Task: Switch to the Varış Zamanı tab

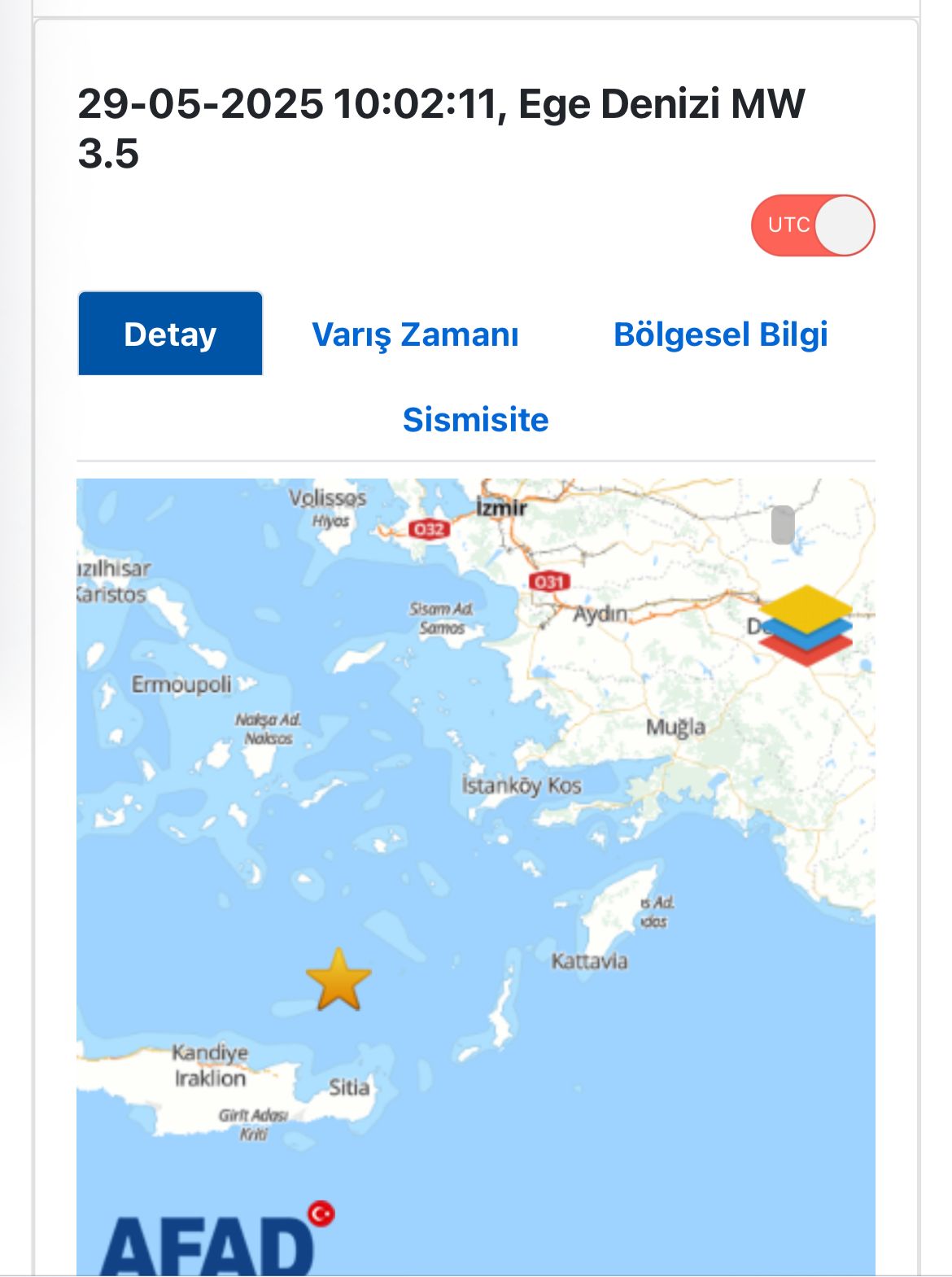Action: tap(415, 335)
